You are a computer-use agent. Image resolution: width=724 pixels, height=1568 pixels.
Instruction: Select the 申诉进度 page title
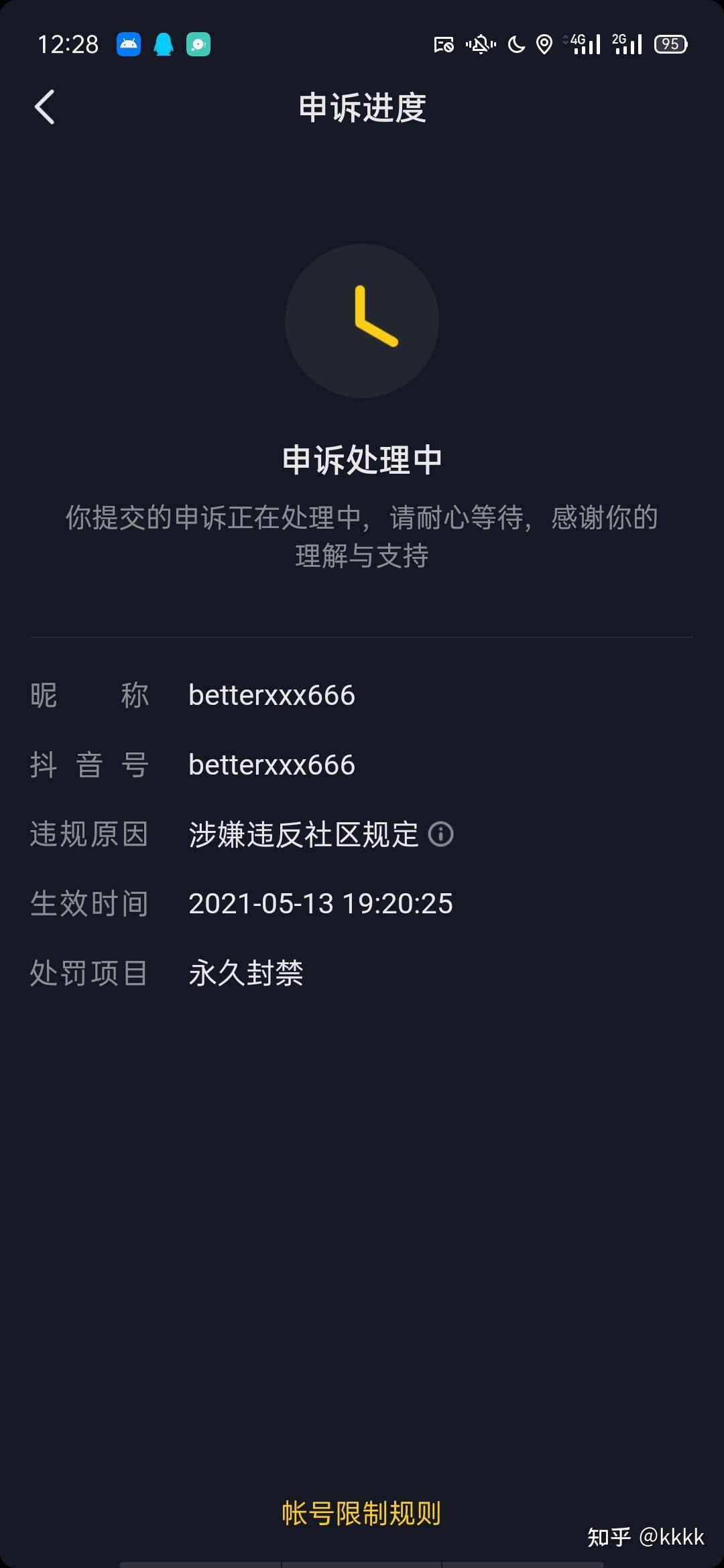(362, 107)
